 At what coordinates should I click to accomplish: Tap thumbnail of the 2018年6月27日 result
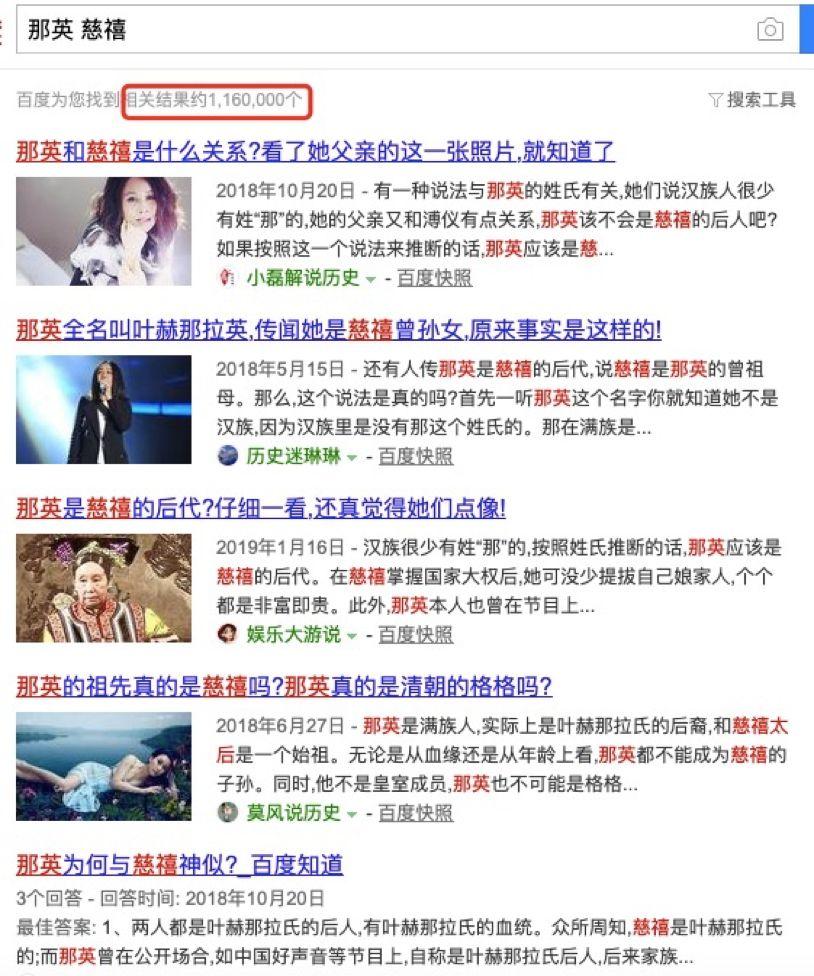pyautogui.click(x=103, y=766)
